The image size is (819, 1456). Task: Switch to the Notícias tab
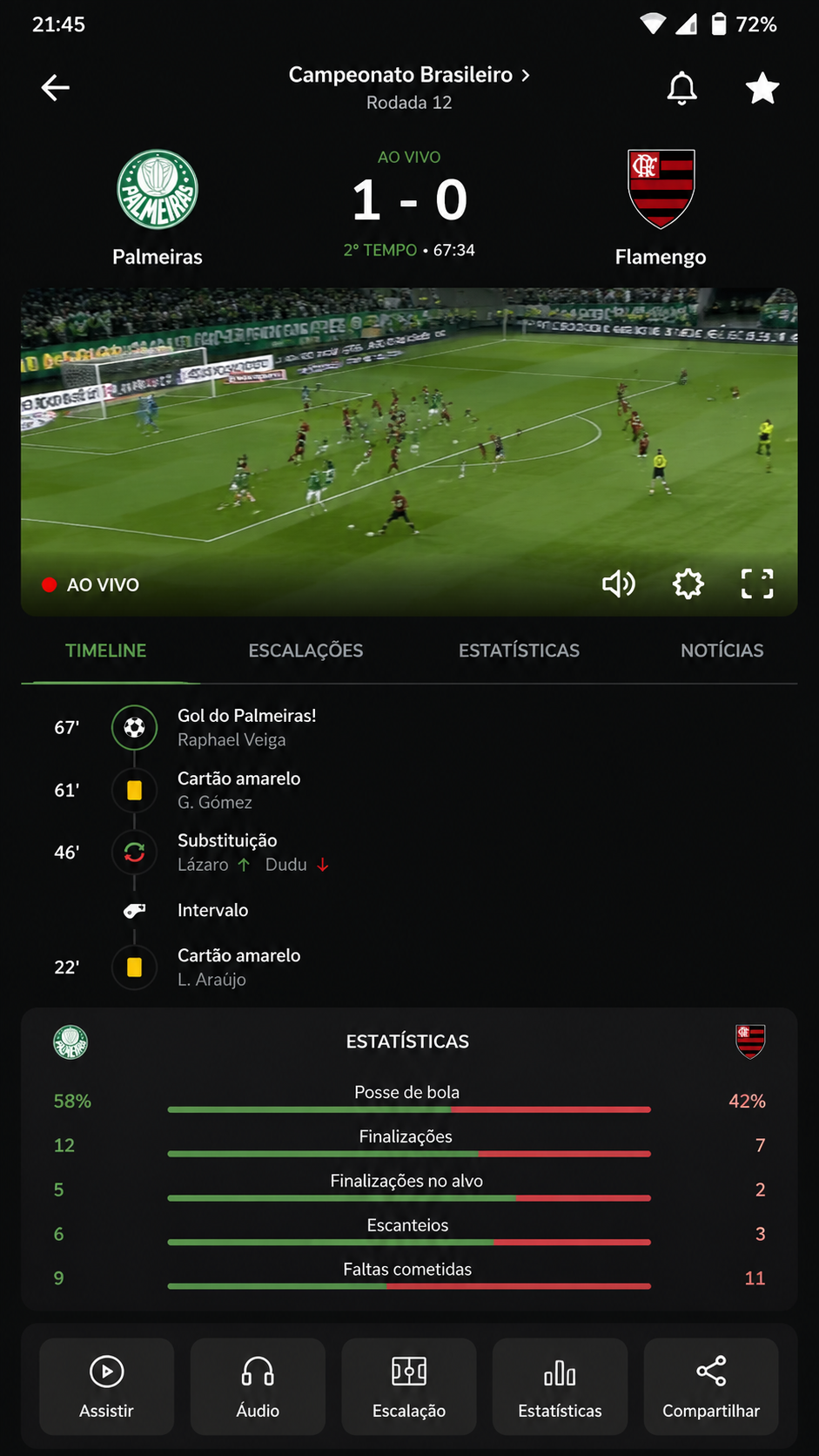[722, 650]
